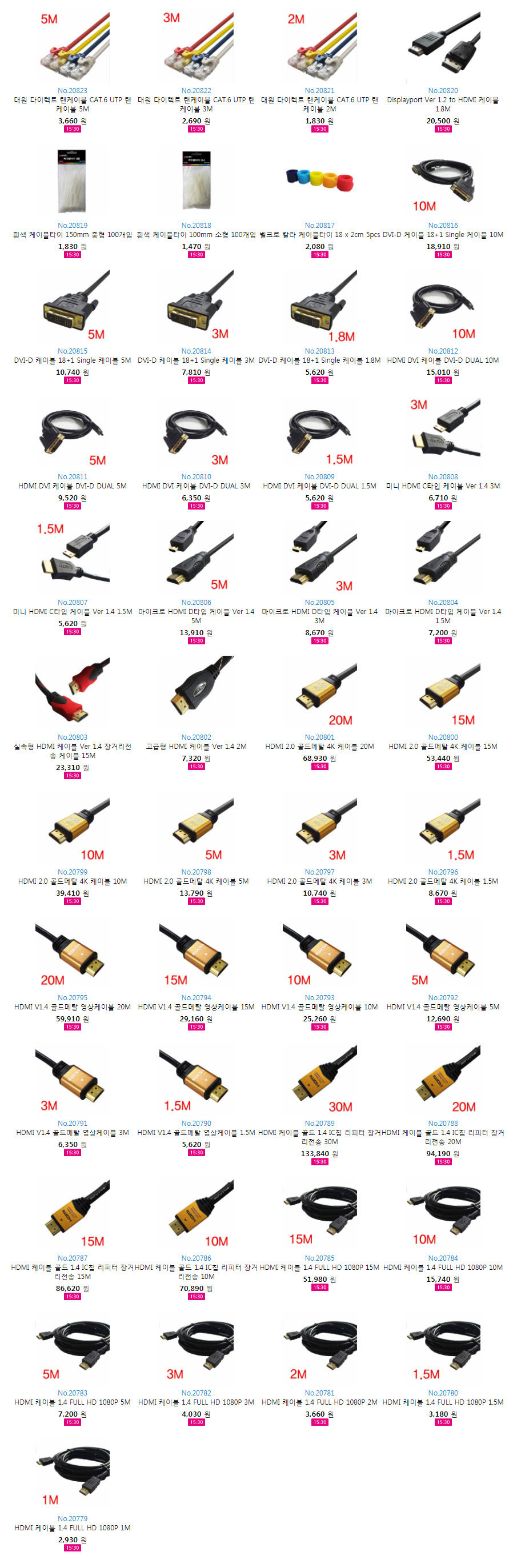Viewport: 513px width, 1568px height.
Task: Open the red HDMI Ver 1.4 long-distance 15M cable
Action: (x=73, y=751)
